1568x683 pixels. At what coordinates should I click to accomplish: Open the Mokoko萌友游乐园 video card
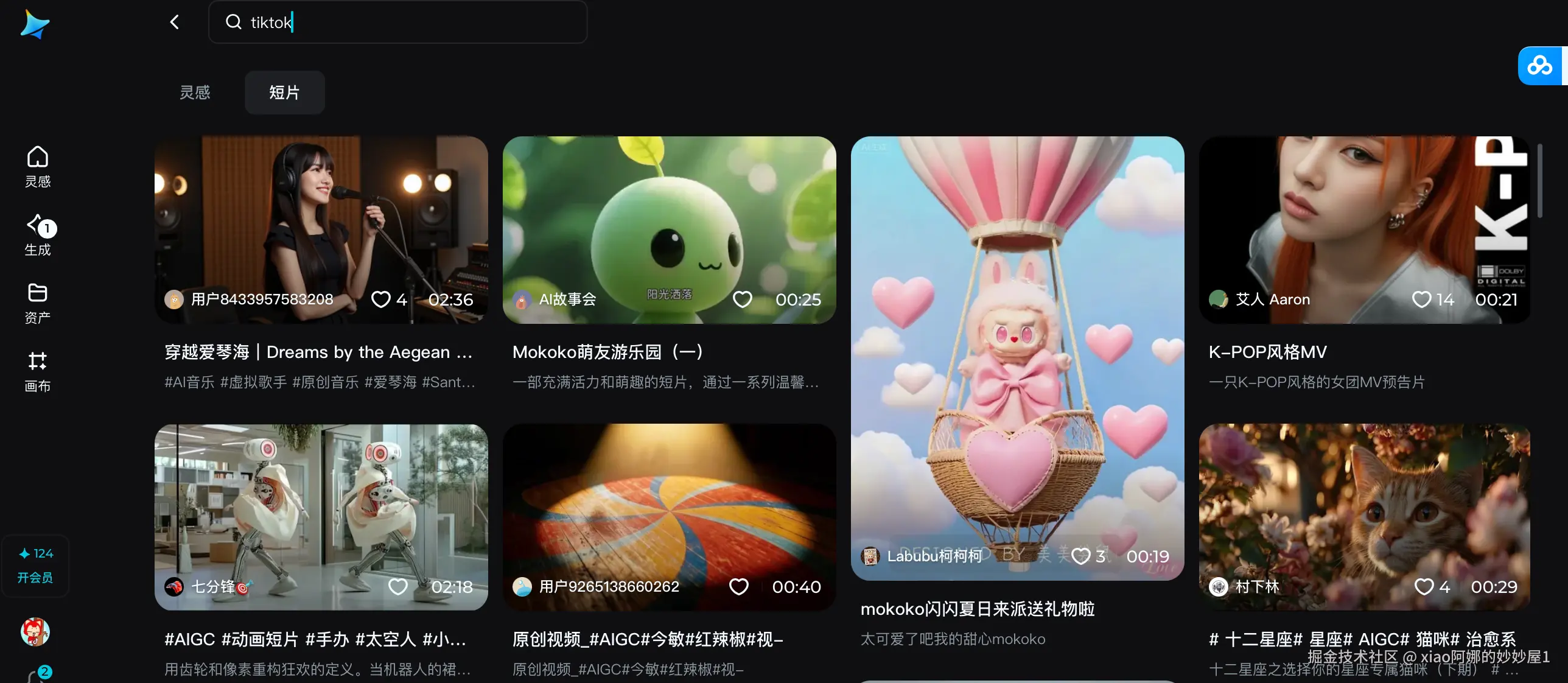point(669,229)
